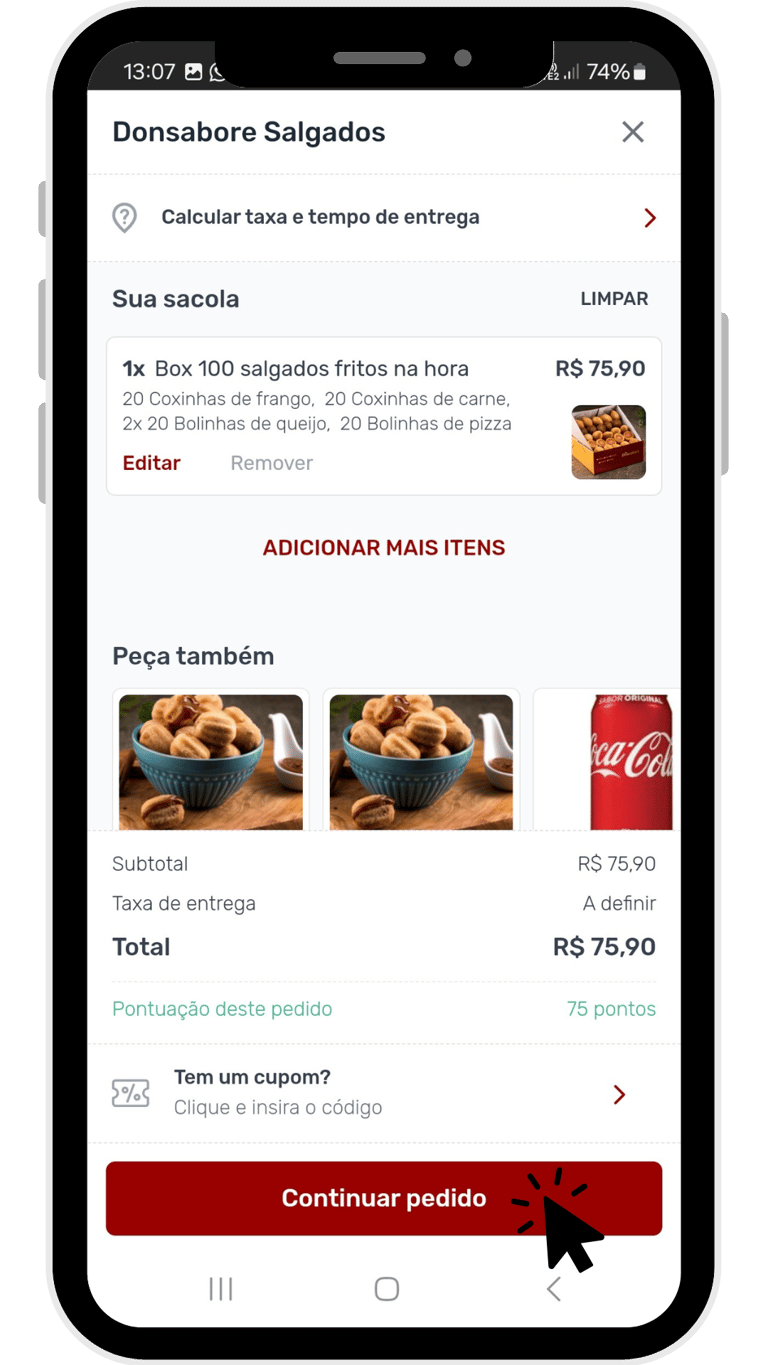Remove the Box 100 salgados item

[271, 463]
